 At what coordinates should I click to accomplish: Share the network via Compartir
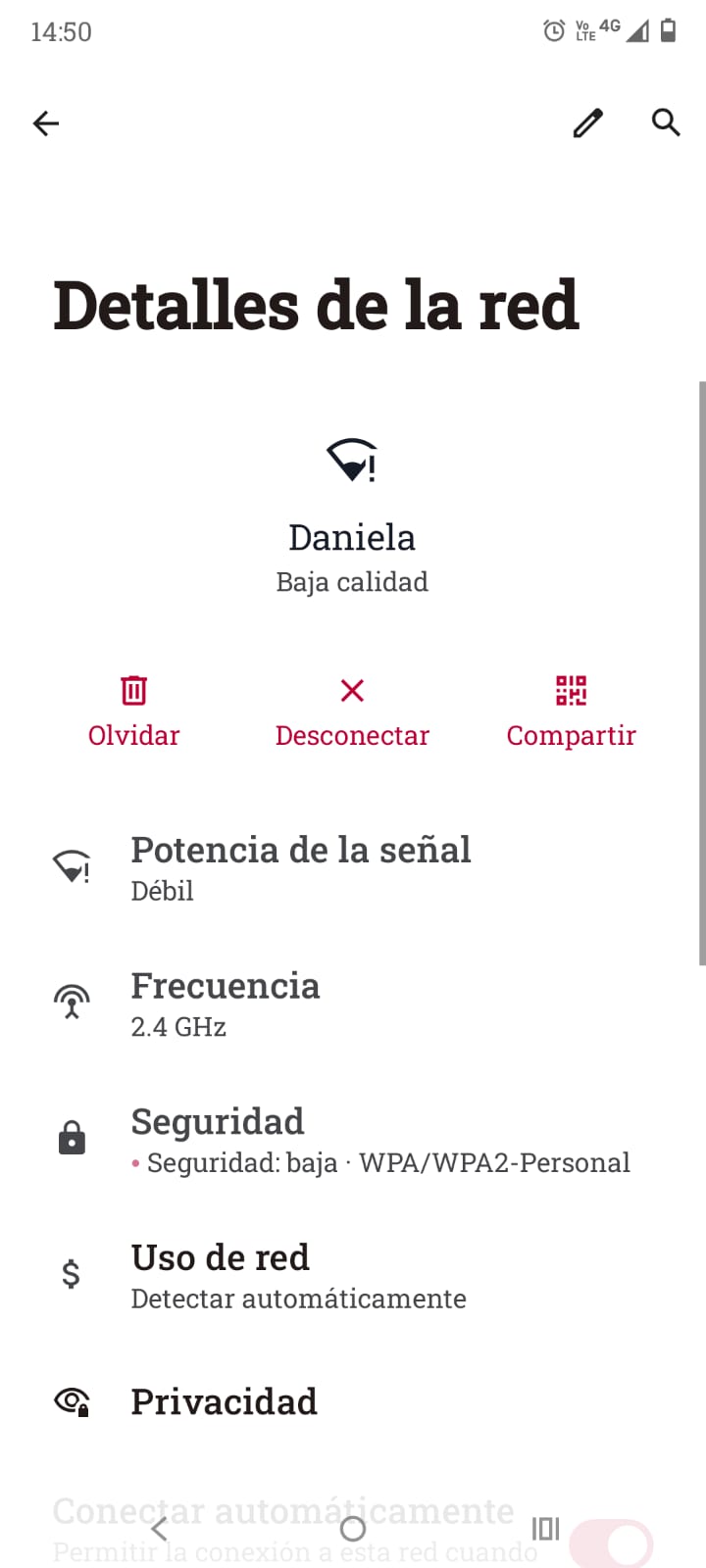click(x=571, y=711)
